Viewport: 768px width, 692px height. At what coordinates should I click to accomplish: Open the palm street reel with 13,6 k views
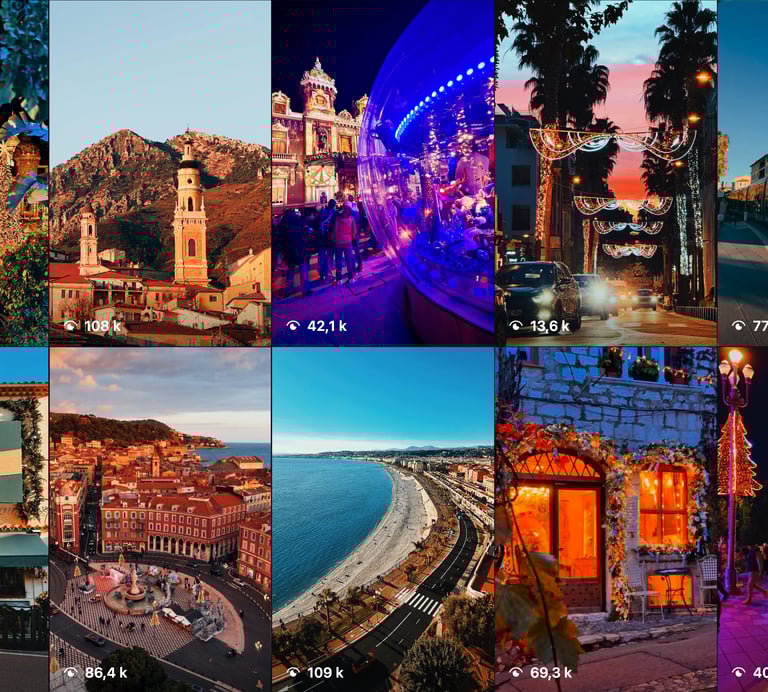pos(606,173)
